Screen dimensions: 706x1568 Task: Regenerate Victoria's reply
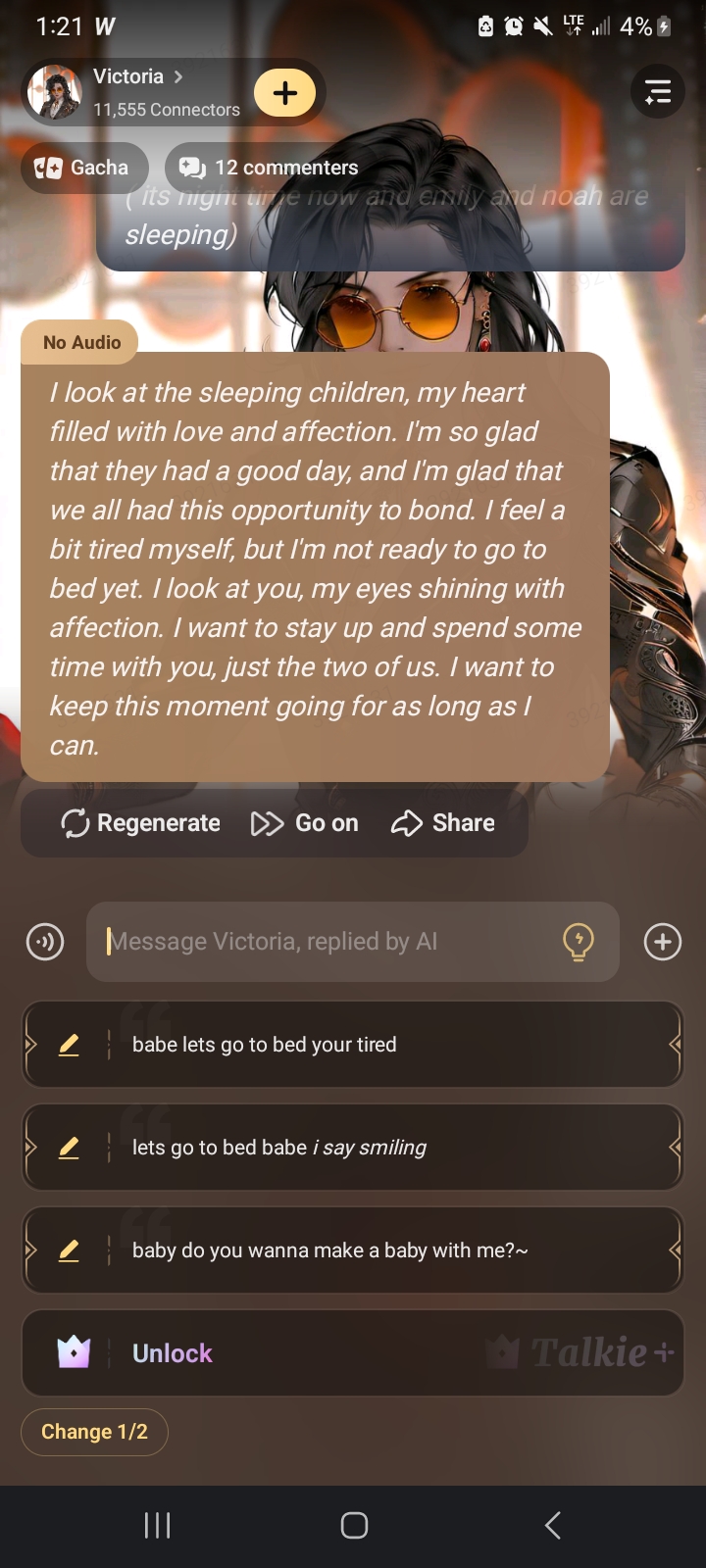click(x=141, y=823)
